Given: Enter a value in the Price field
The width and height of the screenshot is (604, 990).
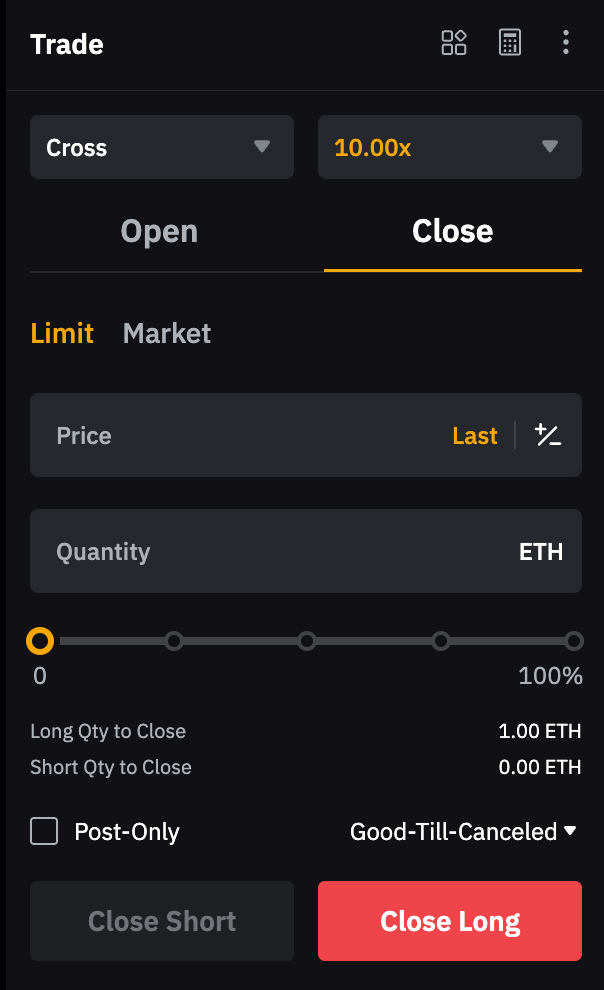Looking at the screenshot, I should pyautogui.click(x=240, y=435).
